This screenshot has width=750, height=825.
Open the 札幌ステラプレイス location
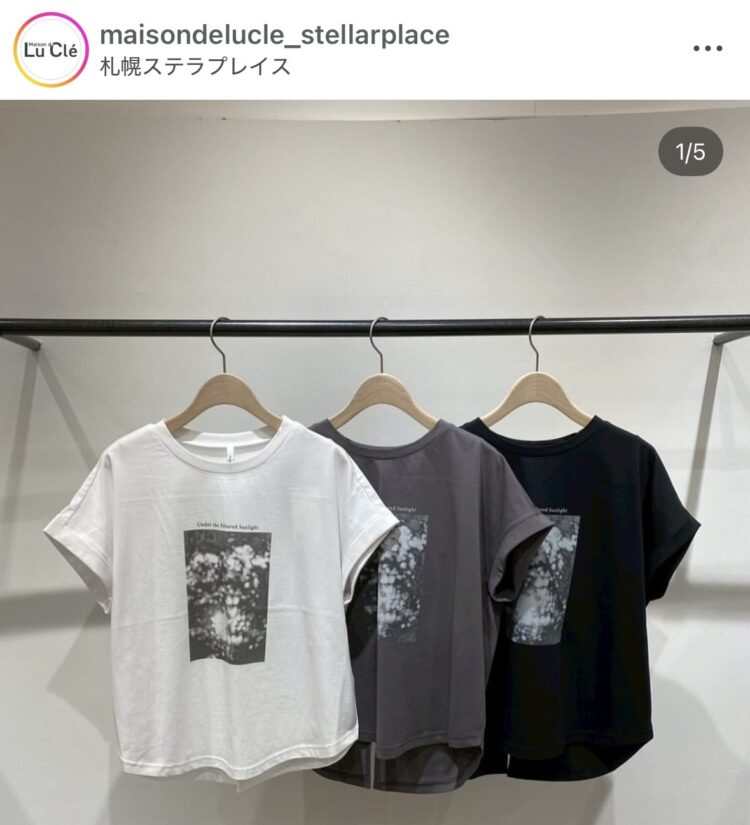click(x=196, y=67)
